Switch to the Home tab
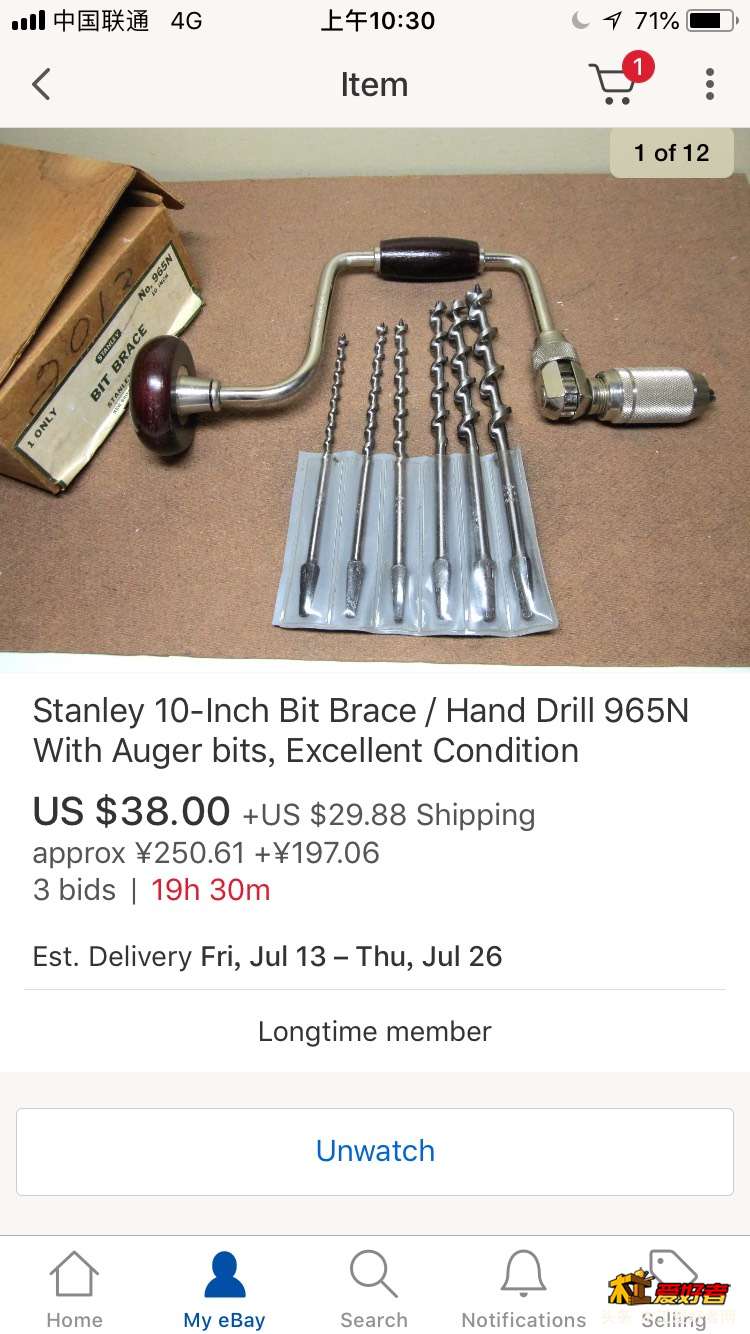The height and width of the screenshot is (1334, 750). tap(75, 1288)
